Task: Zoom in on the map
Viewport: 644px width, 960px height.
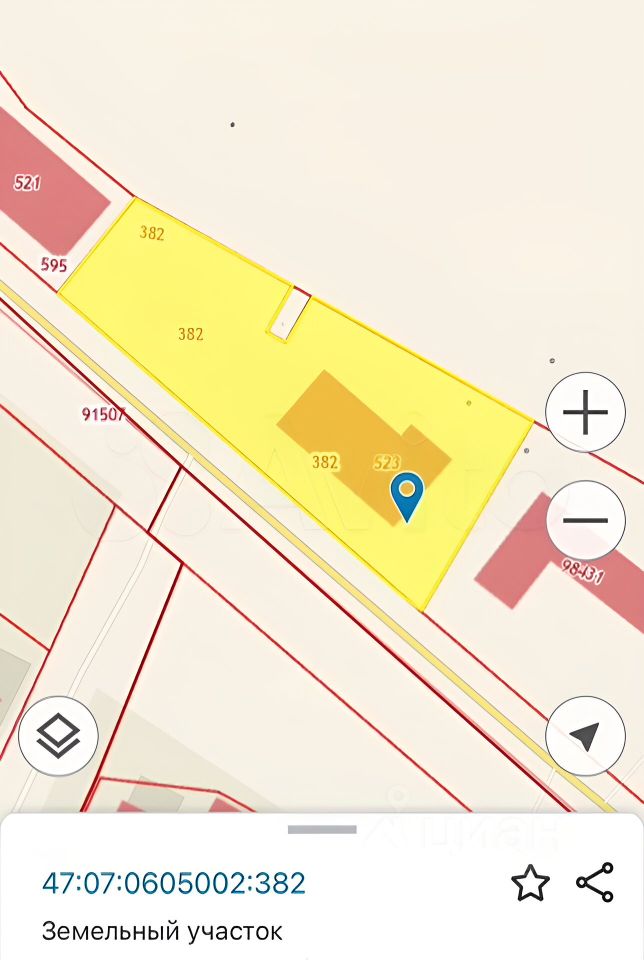Action: (x=585, y=413)
